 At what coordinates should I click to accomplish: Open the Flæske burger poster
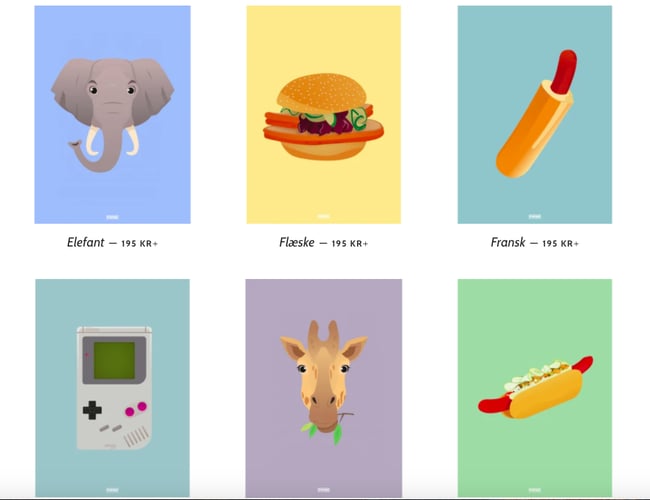point(323,115)
